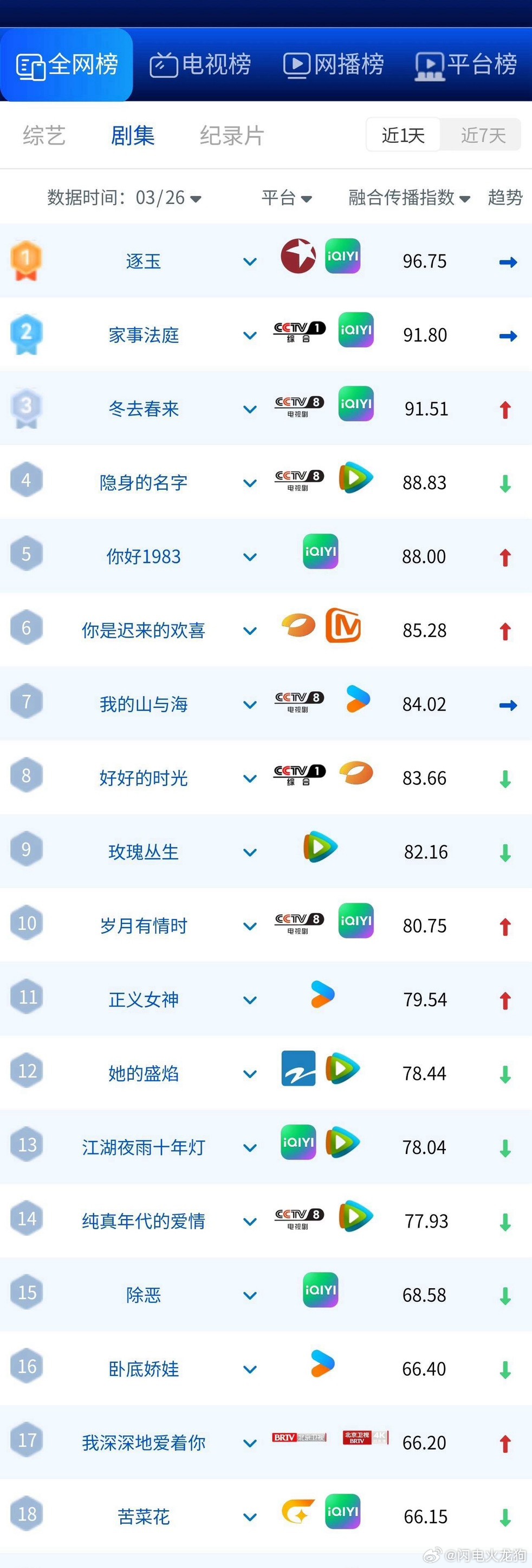Click the upward trend arrow for 你好1983
This screenshot has width=532, height=1568.
pyautogui.click(x=505, y=556)
